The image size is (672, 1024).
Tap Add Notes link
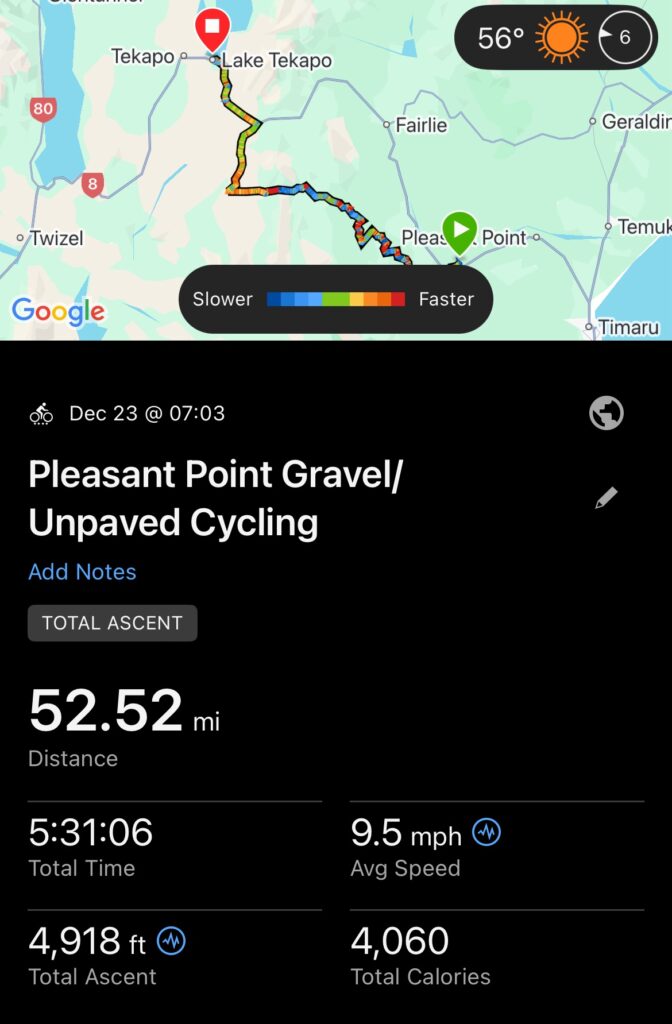pyautogui.click(x=82, y=572)
